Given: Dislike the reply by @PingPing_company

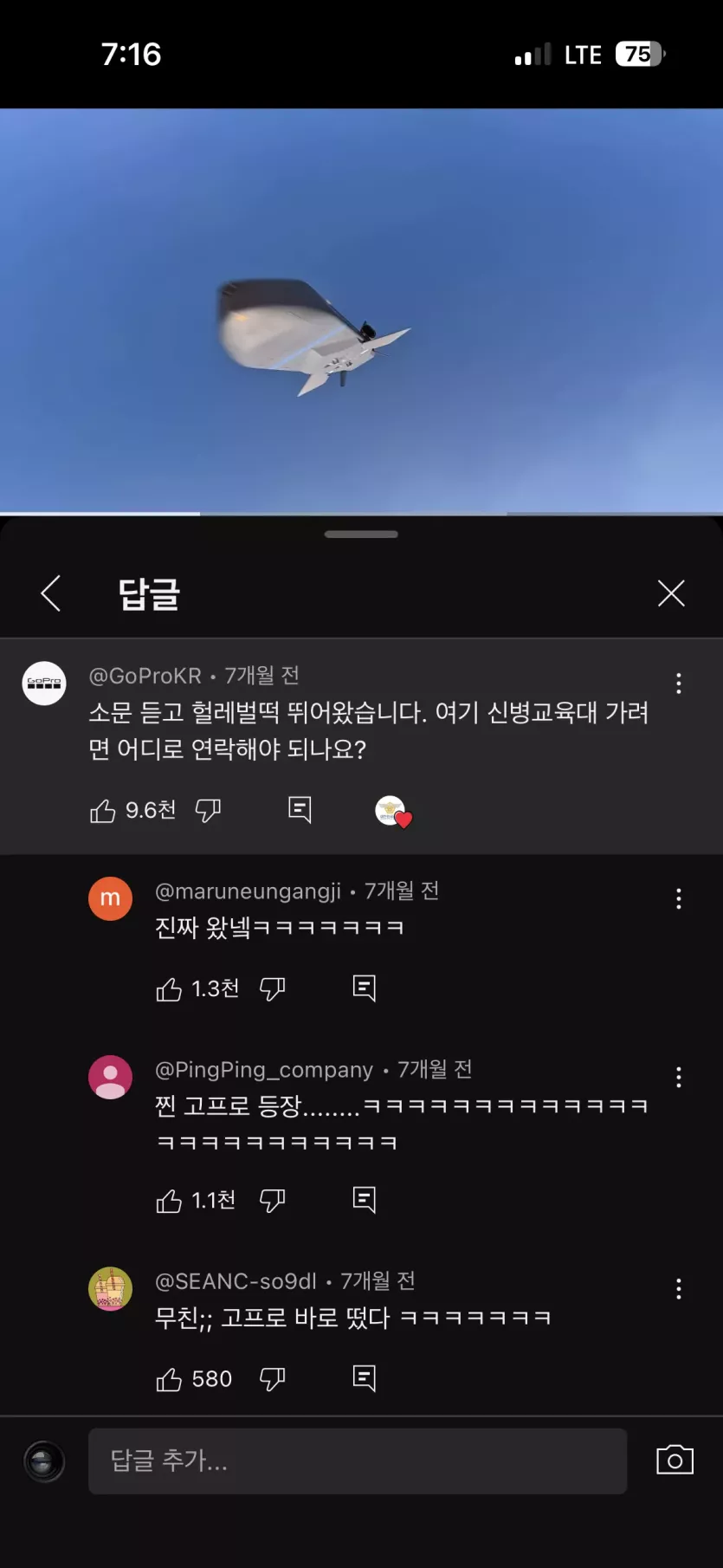Looking at the screenshot, I should click(x=273, y=1201).
